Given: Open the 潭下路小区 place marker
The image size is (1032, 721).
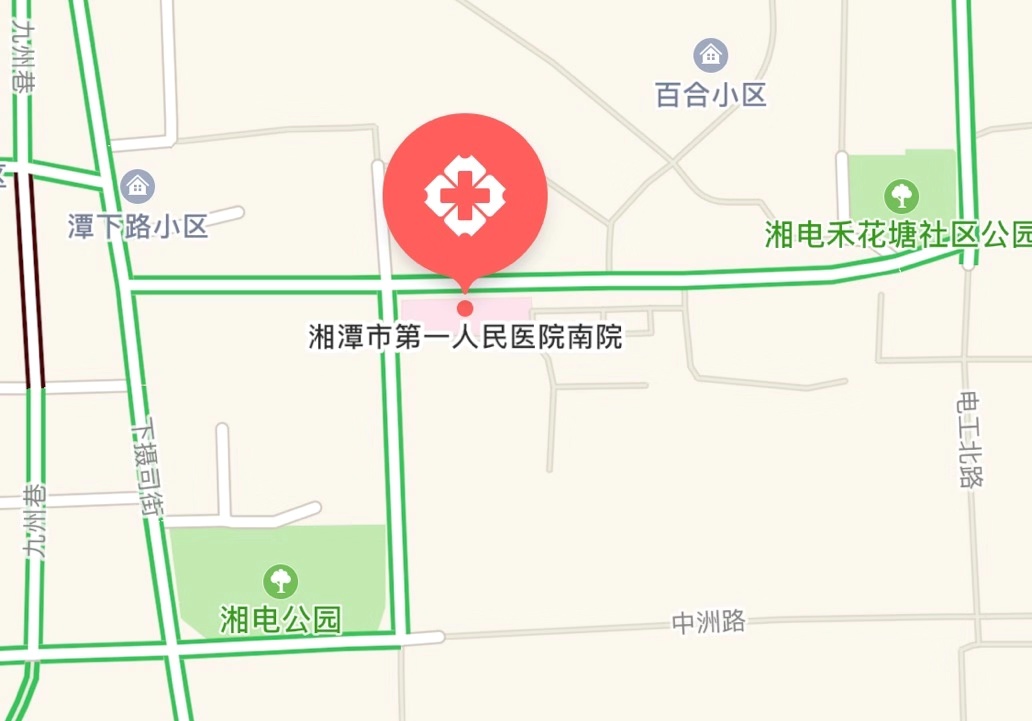Looking at the screenshot, I should 137,185.
